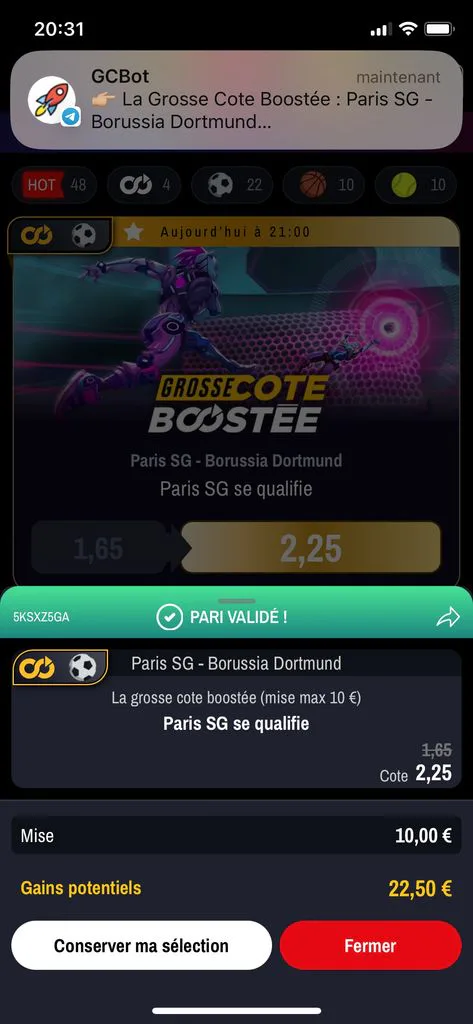The width and height of the screenshot is (473, 1024).
Task: Close the bet confirmation with Fermer
Action: coord(370,946)
